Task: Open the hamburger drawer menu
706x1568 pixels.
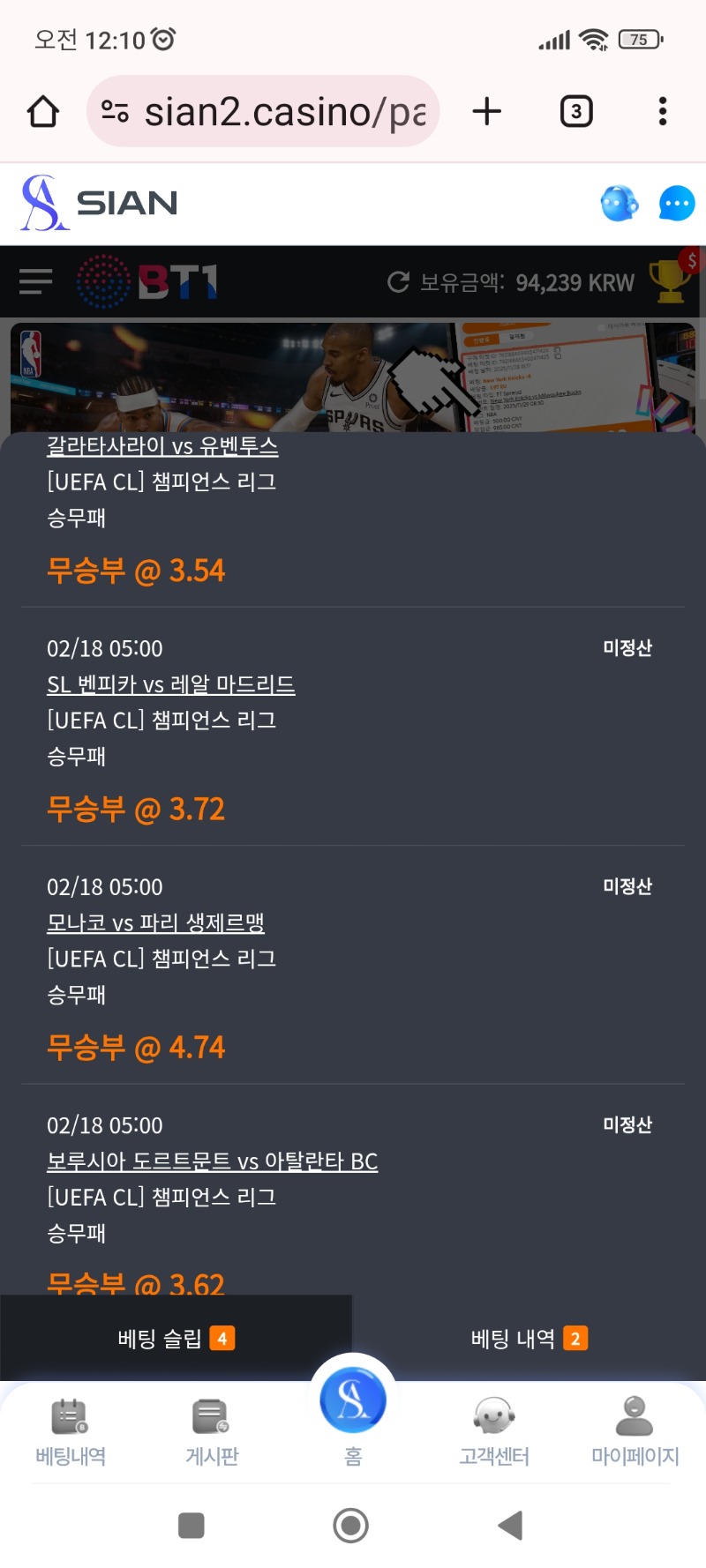Action: coord(36,282)
